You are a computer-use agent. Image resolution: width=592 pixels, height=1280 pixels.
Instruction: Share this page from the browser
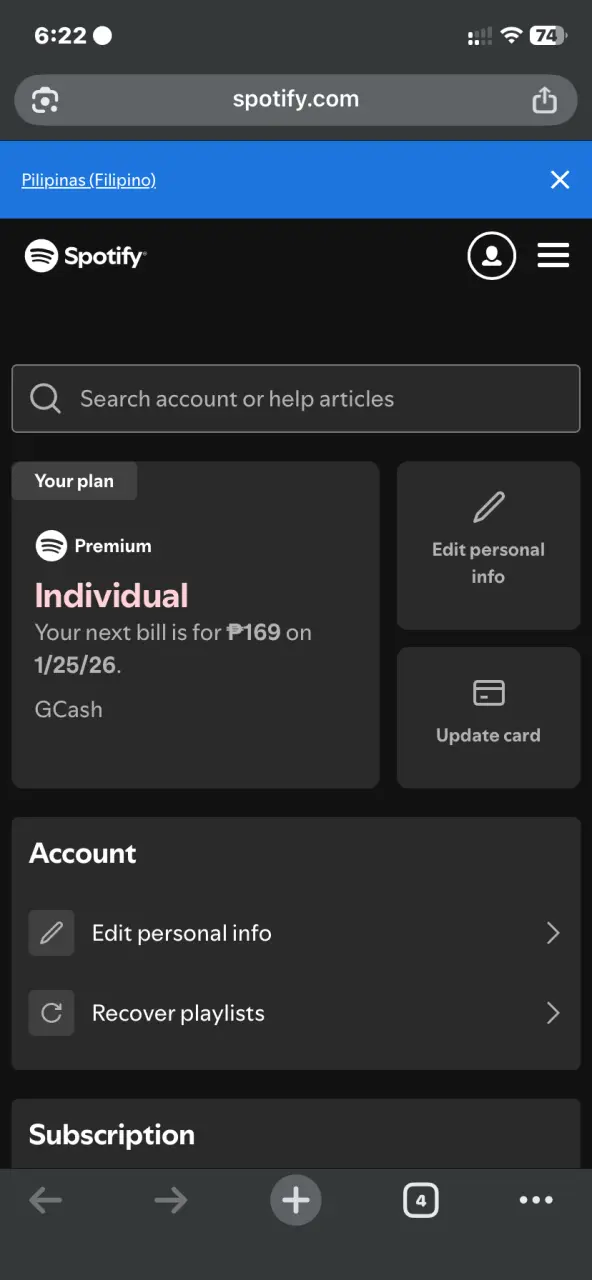tap(544, 100)
